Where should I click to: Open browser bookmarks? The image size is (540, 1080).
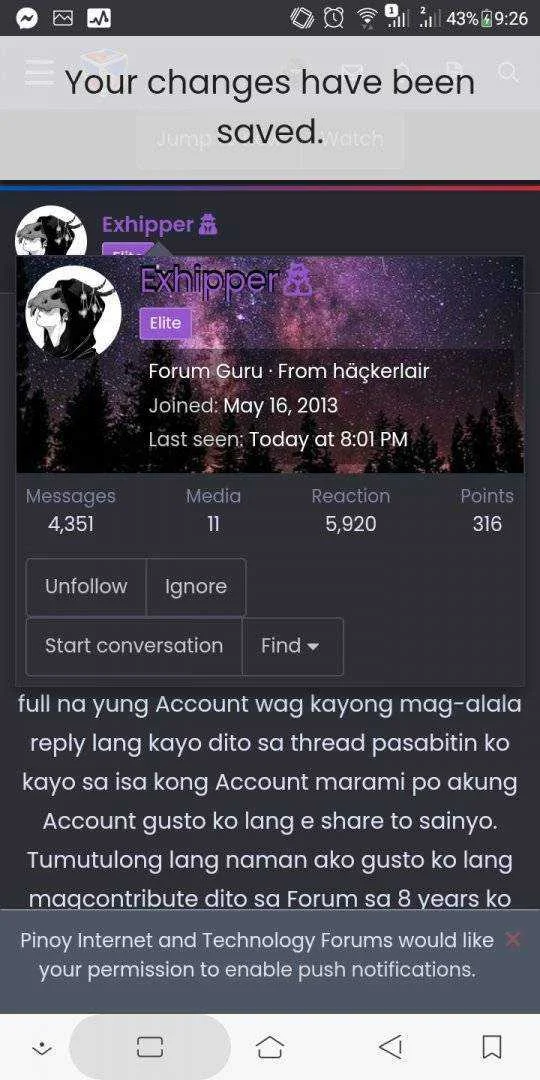[492, 1047]
